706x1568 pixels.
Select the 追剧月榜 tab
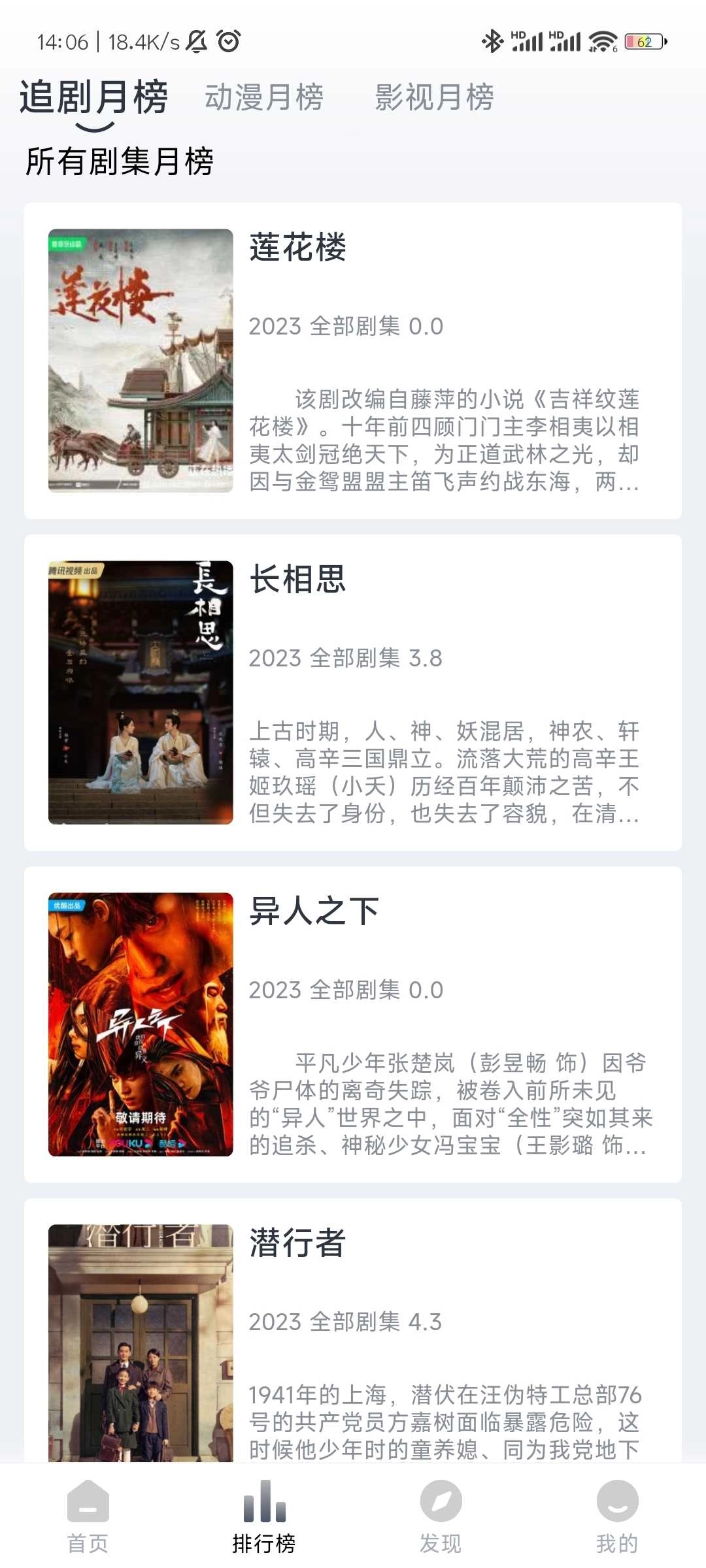click(94, 97)
